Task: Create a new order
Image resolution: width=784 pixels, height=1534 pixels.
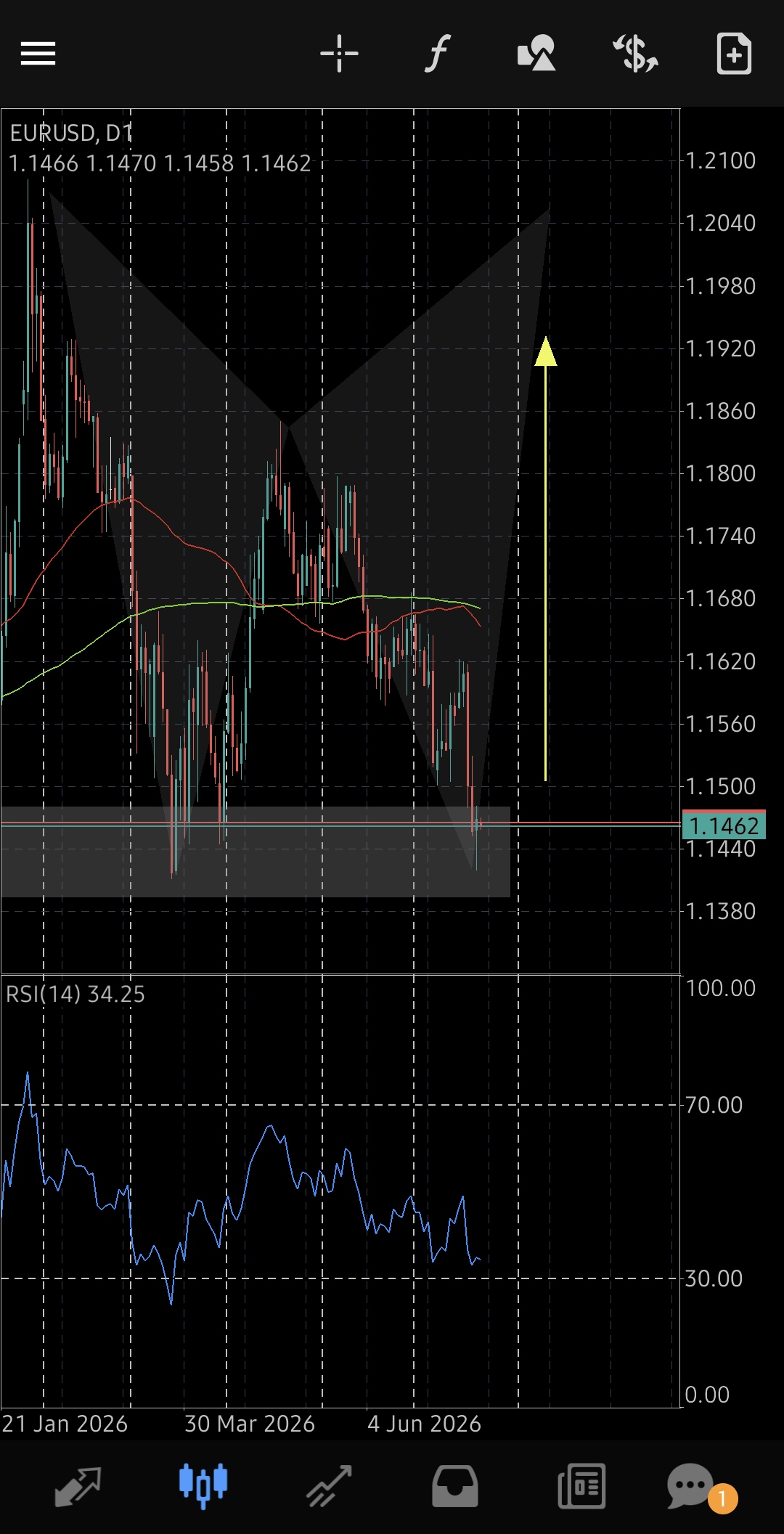Action: [734, 54]
